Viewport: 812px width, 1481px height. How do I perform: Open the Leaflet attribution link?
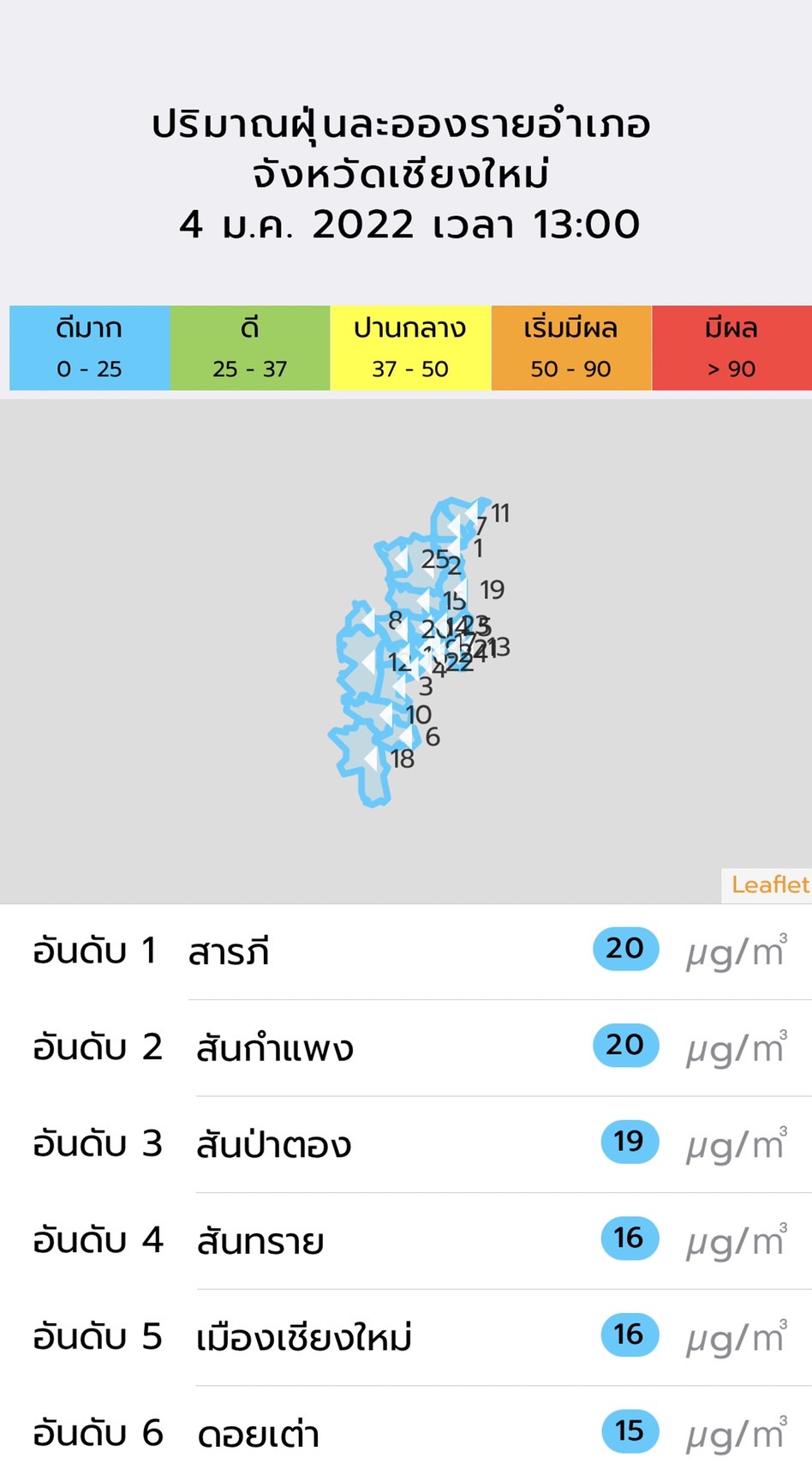[770, 884]
